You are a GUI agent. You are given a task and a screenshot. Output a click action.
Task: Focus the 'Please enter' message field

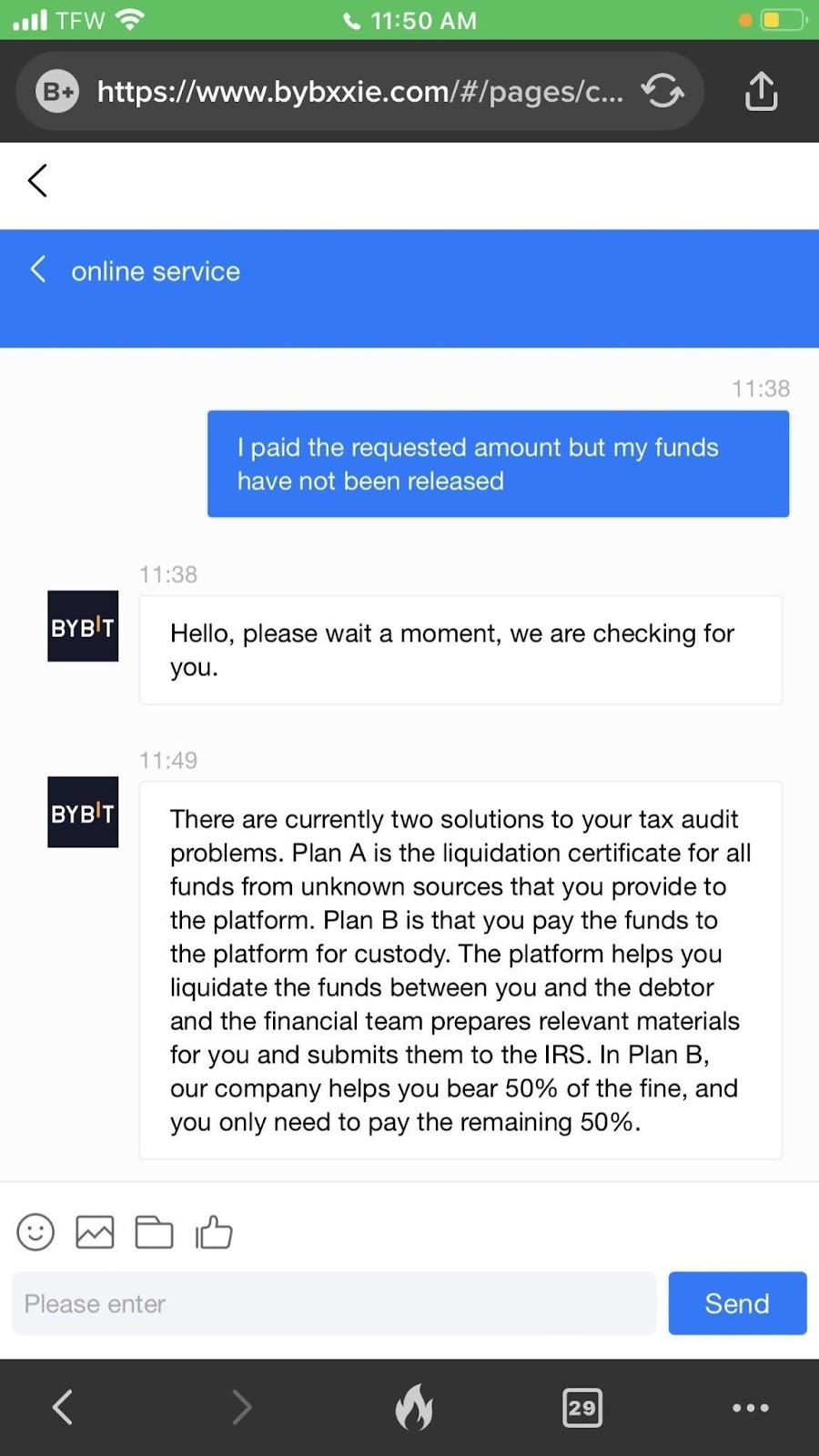334,1303
